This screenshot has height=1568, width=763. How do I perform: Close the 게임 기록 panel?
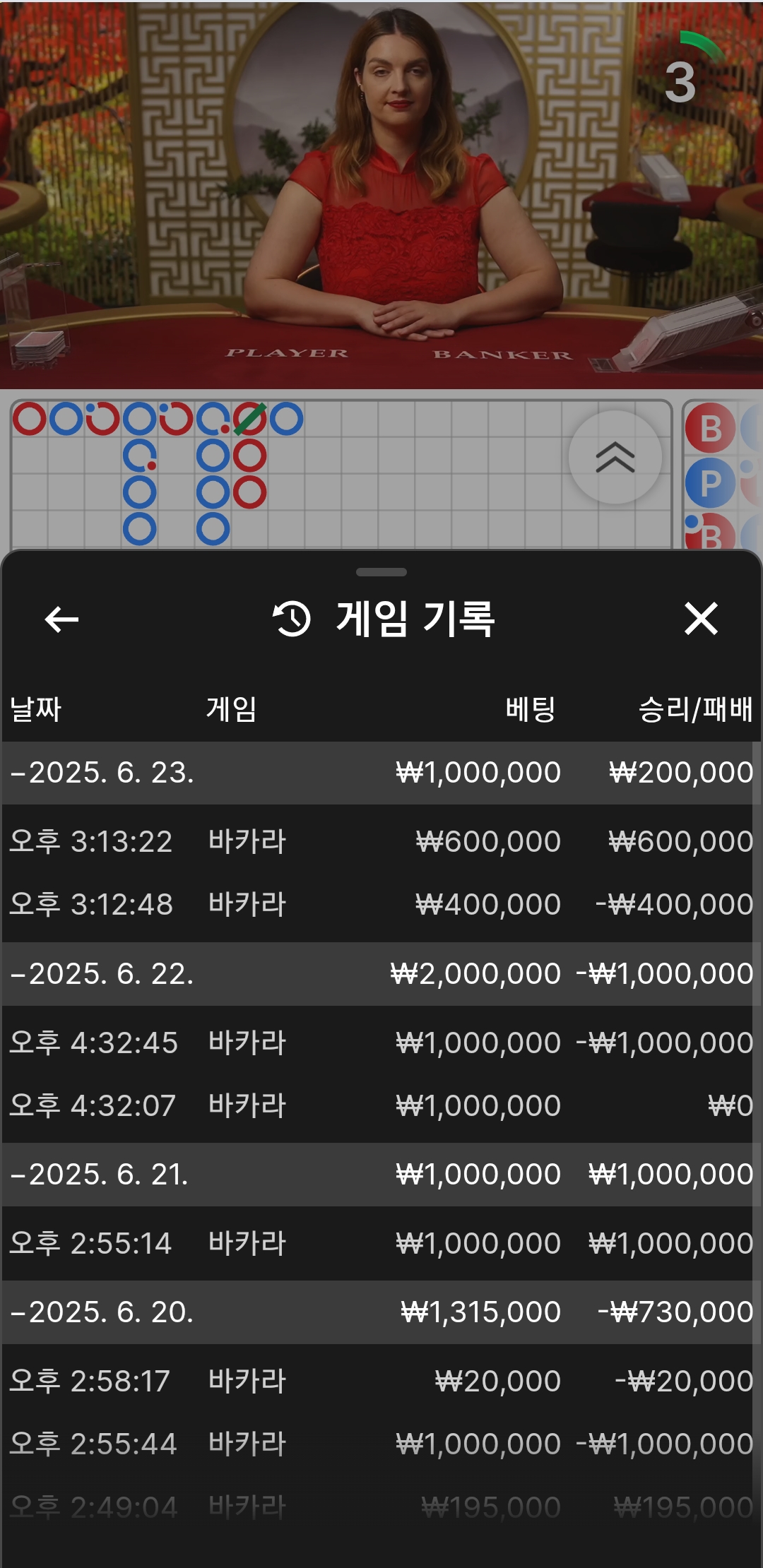pyautogui.click(x=700, y=619)
